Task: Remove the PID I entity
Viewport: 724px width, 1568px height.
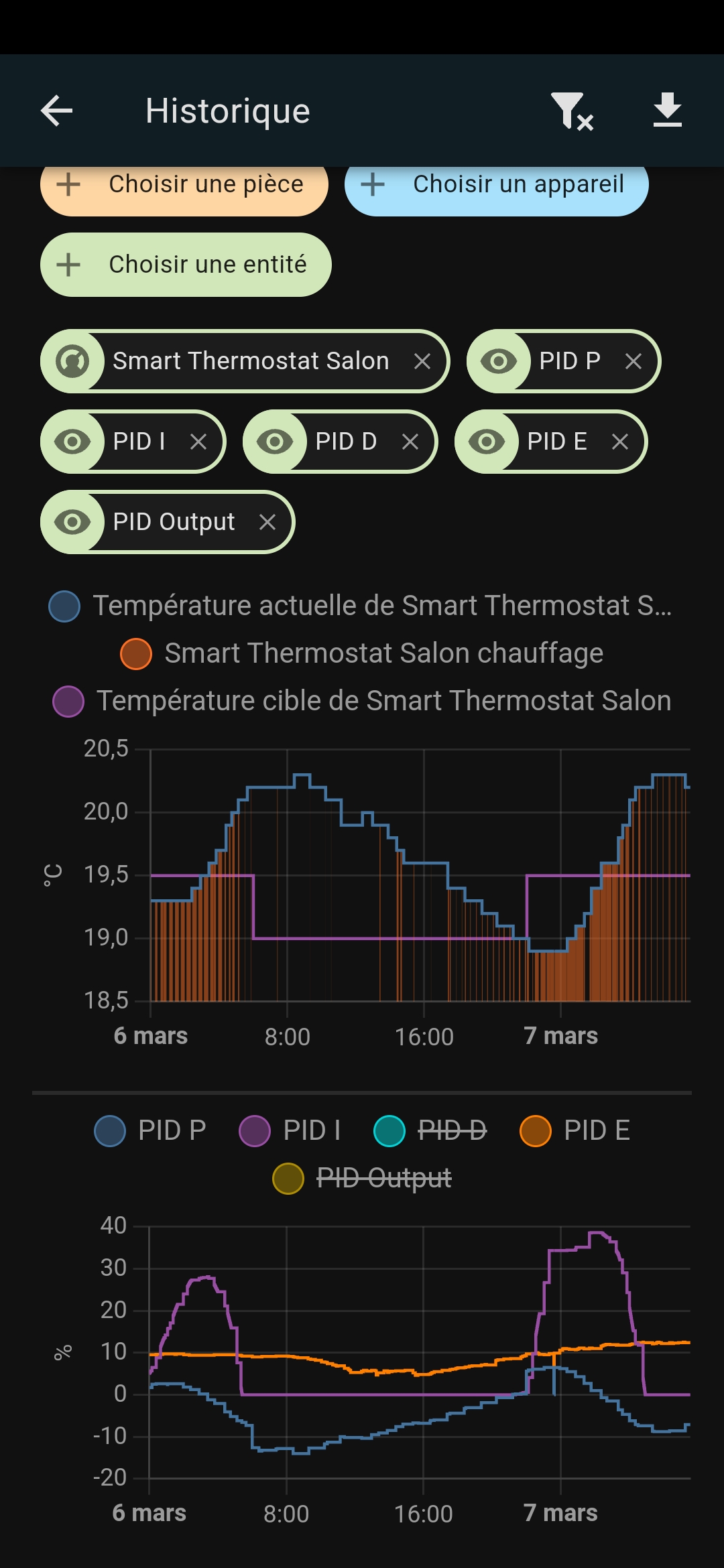Action: click(198, 442)
